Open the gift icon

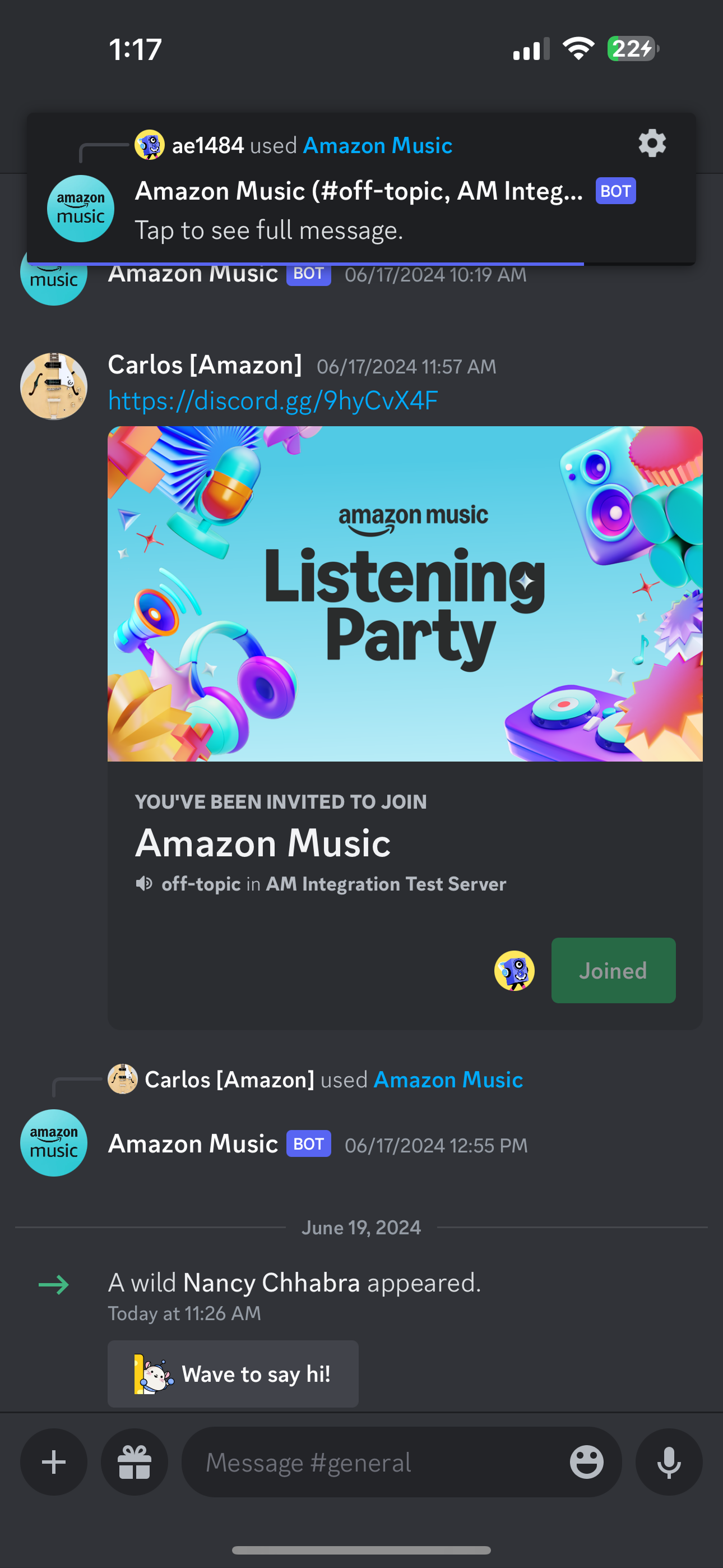pos(134,1461)
